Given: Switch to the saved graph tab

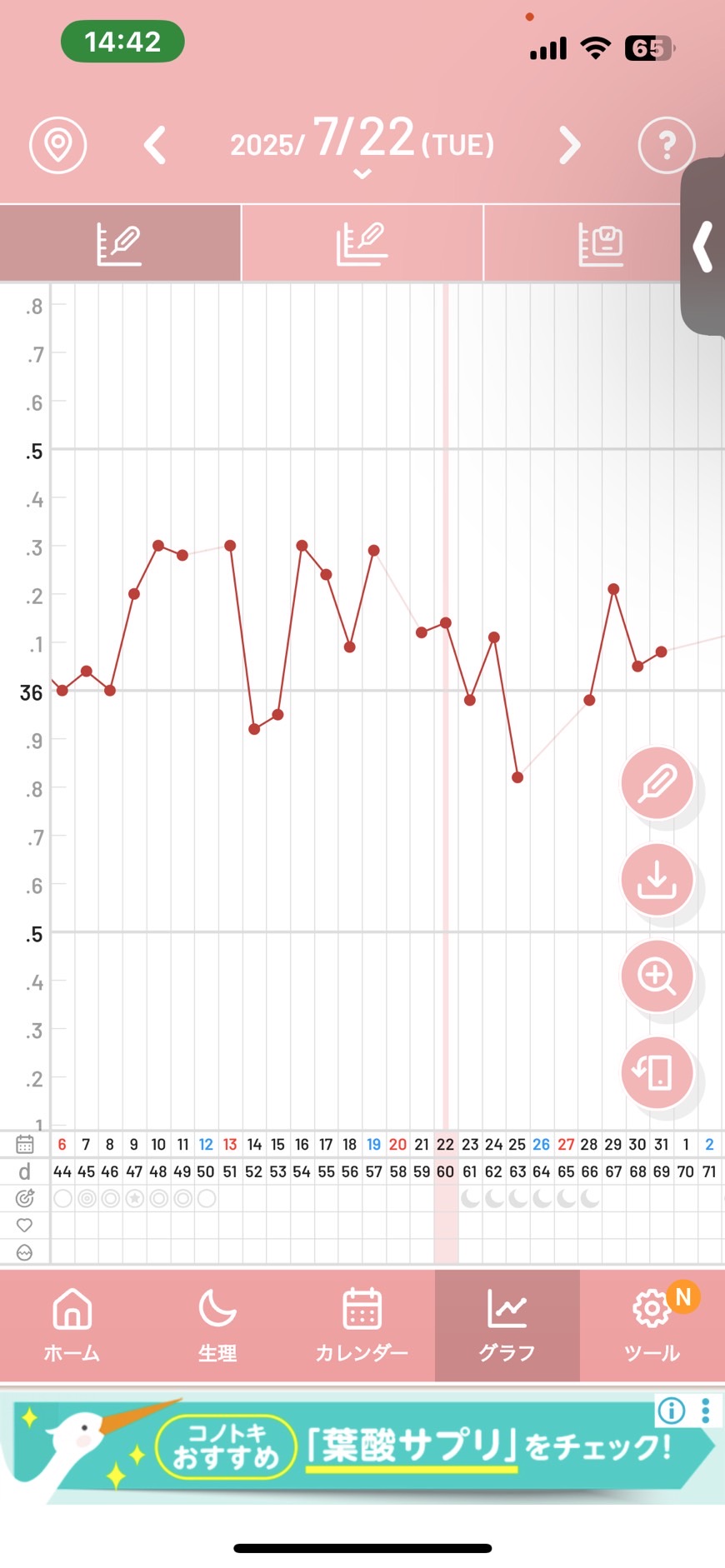Looking at the screenshot, I should (600, 243).
